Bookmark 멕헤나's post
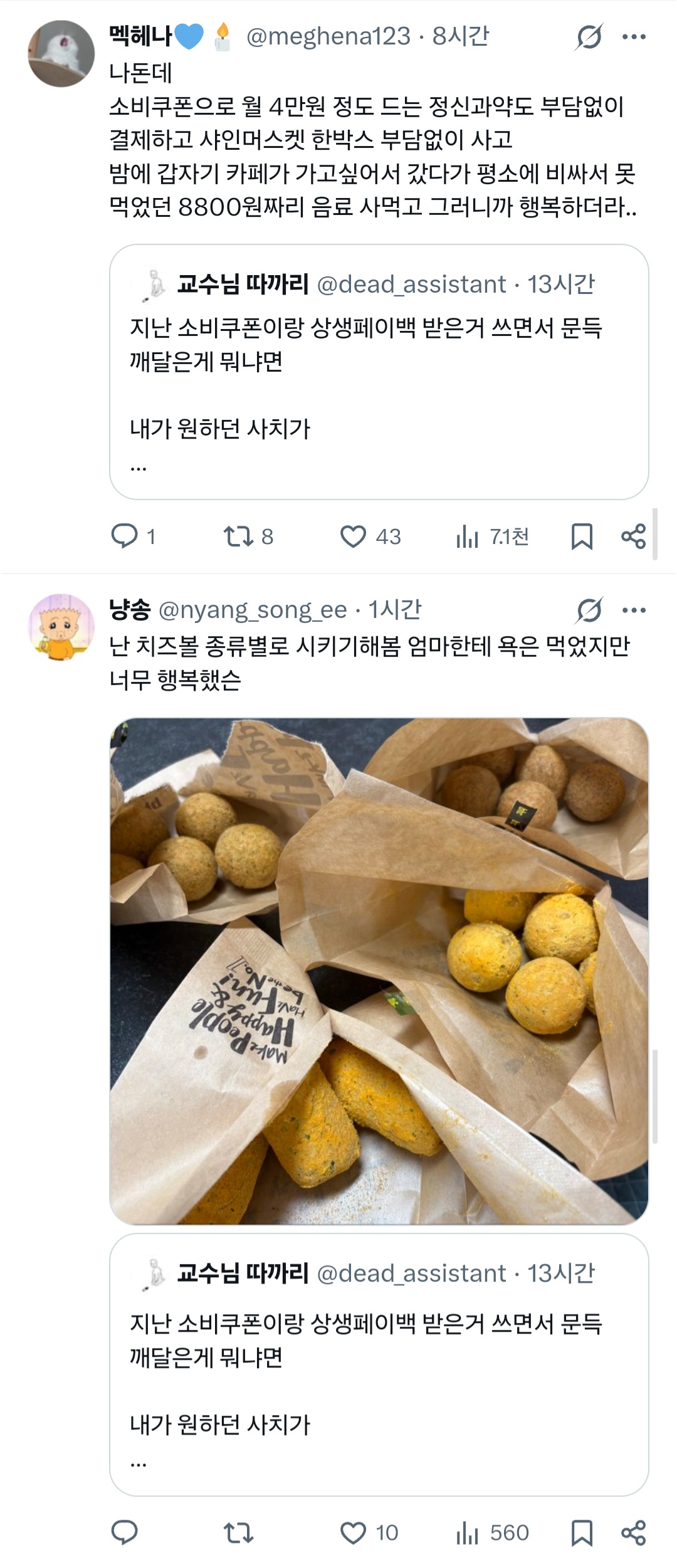 pyautogui.click(x=582, y=536)
